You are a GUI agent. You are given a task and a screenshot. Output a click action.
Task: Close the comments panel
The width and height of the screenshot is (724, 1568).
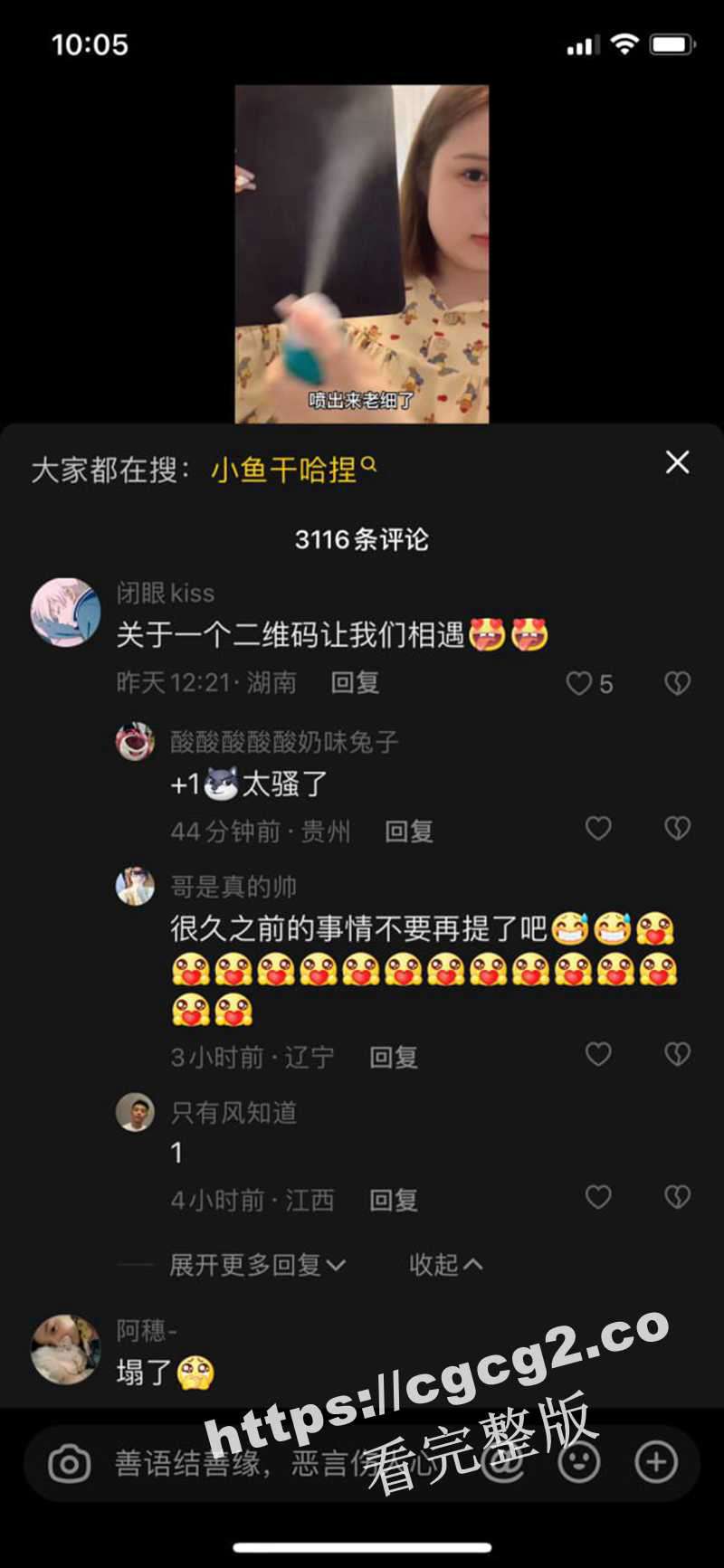[x=677, y=462]
